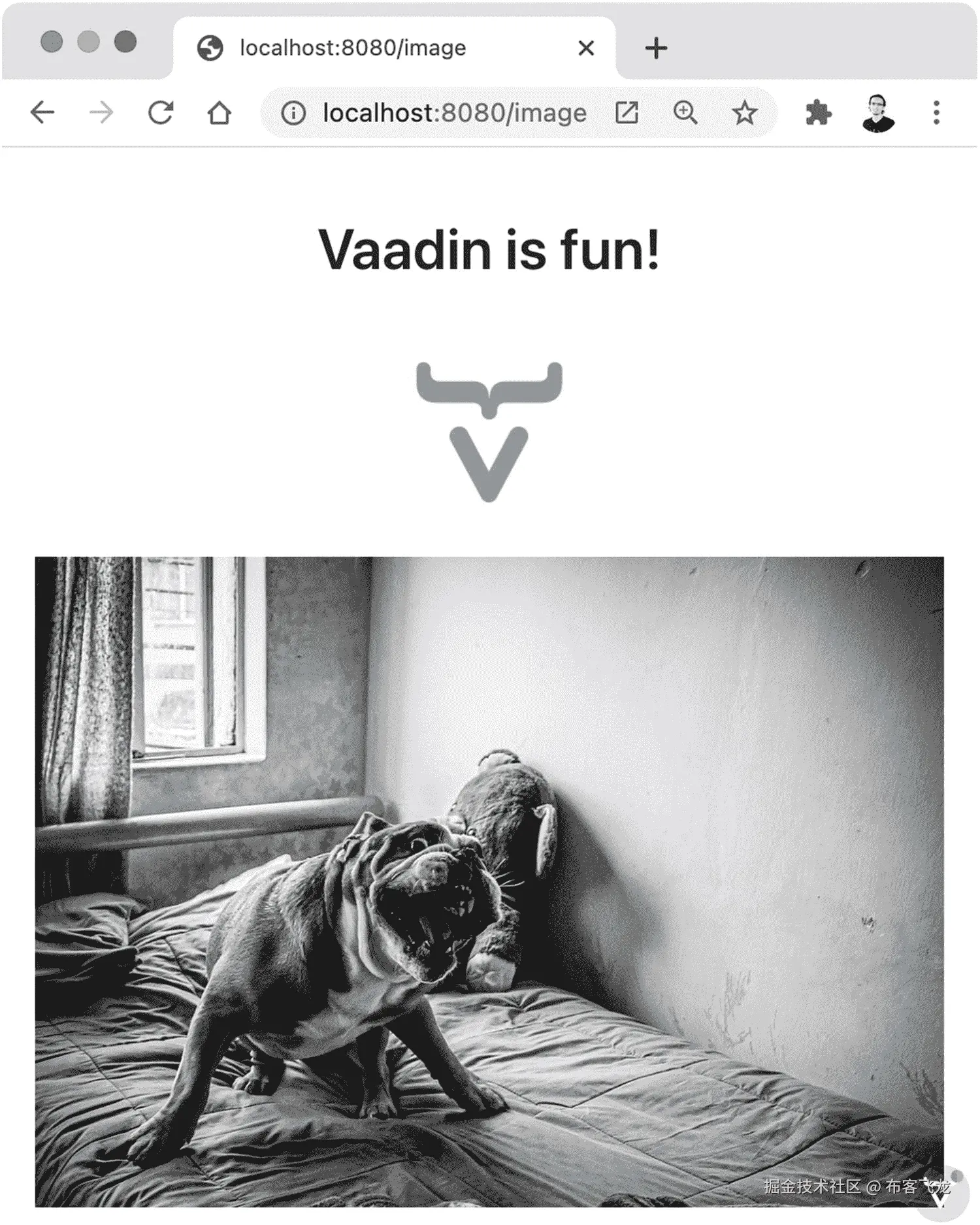Go back to the previous page
This screenshot has height=1225, width=980.
(42, 113)
